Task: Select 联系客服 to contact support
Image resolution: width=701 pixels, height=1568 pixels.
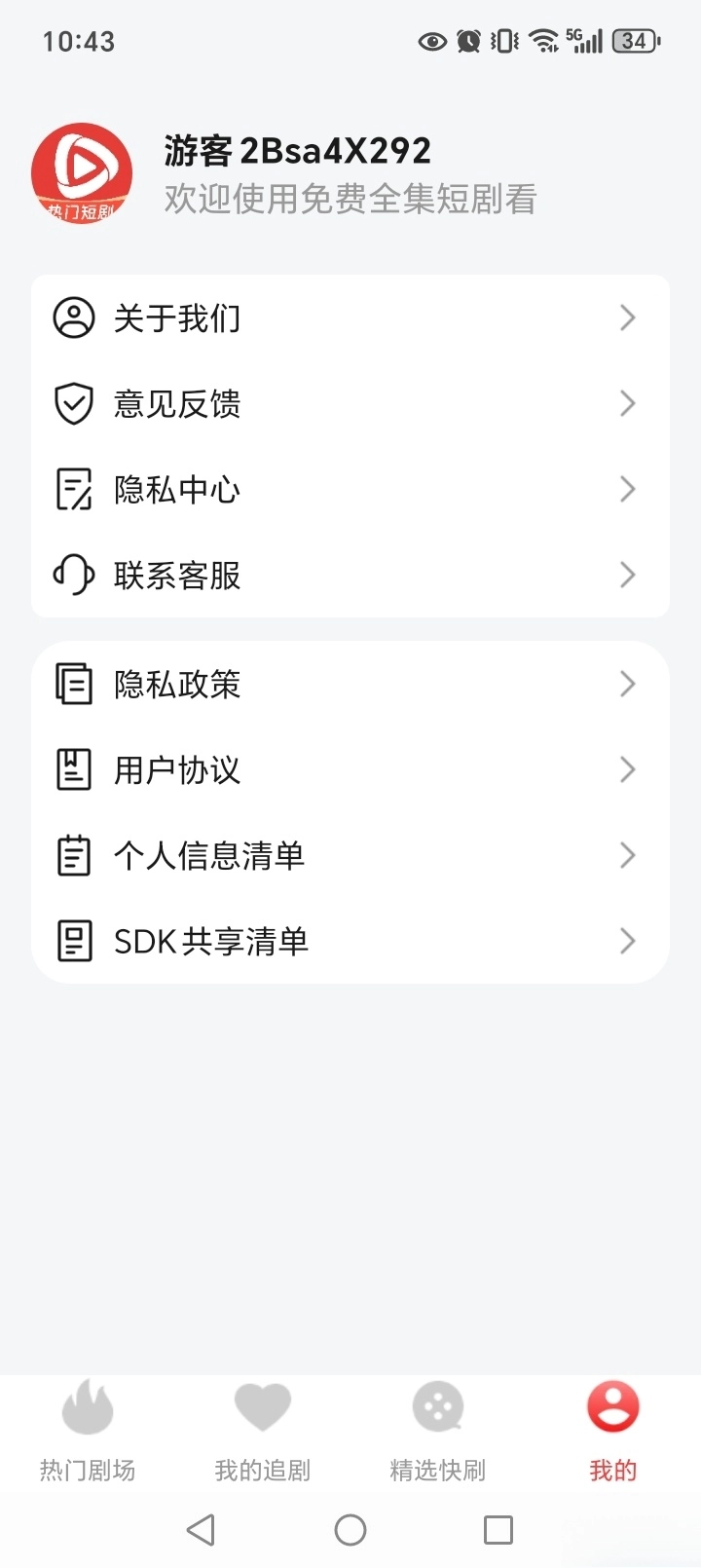Action: pos(350,575)
